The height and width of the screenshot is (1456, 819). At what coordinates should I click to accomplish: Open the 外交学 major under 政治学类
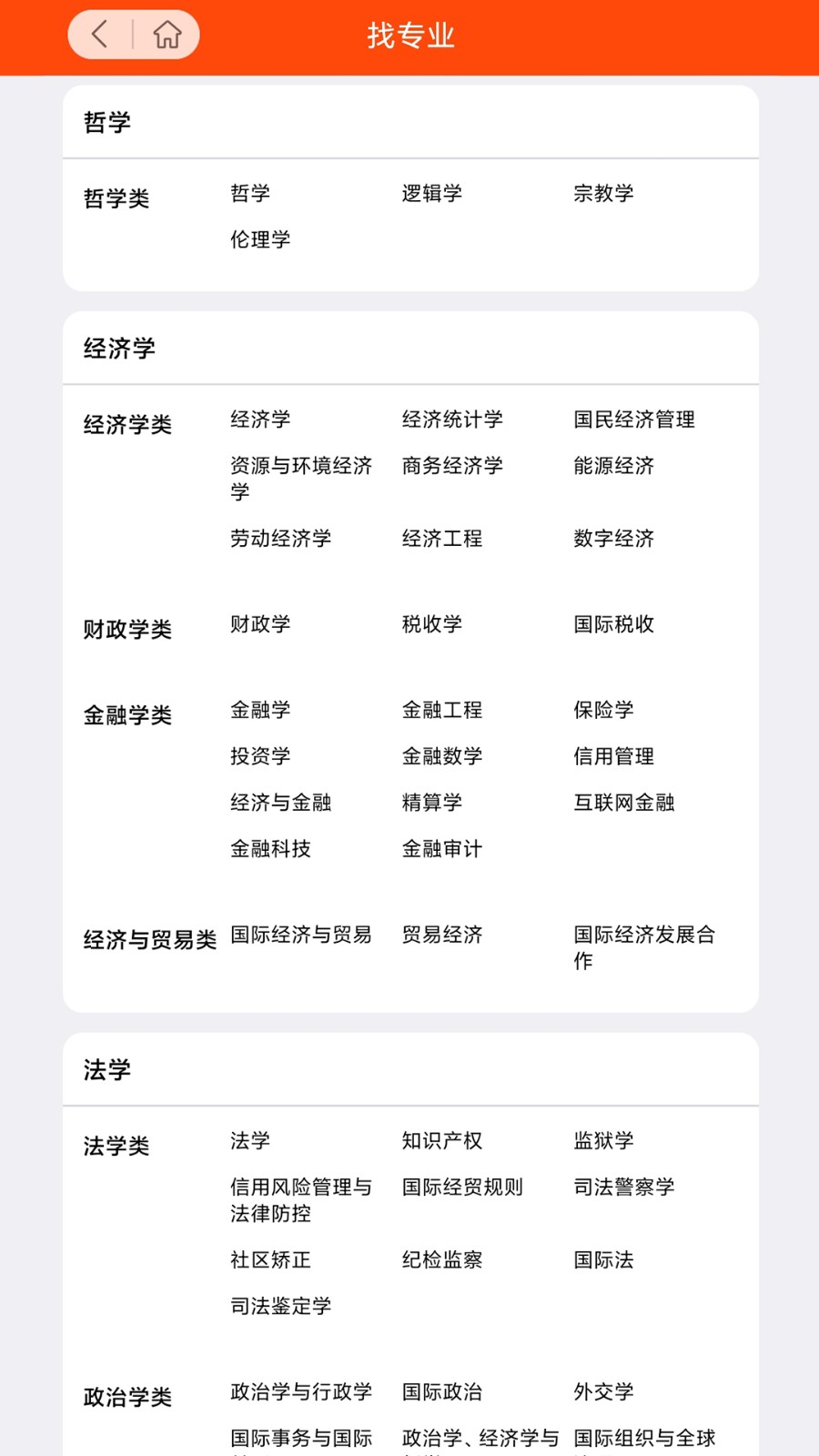coord(601,1391)
